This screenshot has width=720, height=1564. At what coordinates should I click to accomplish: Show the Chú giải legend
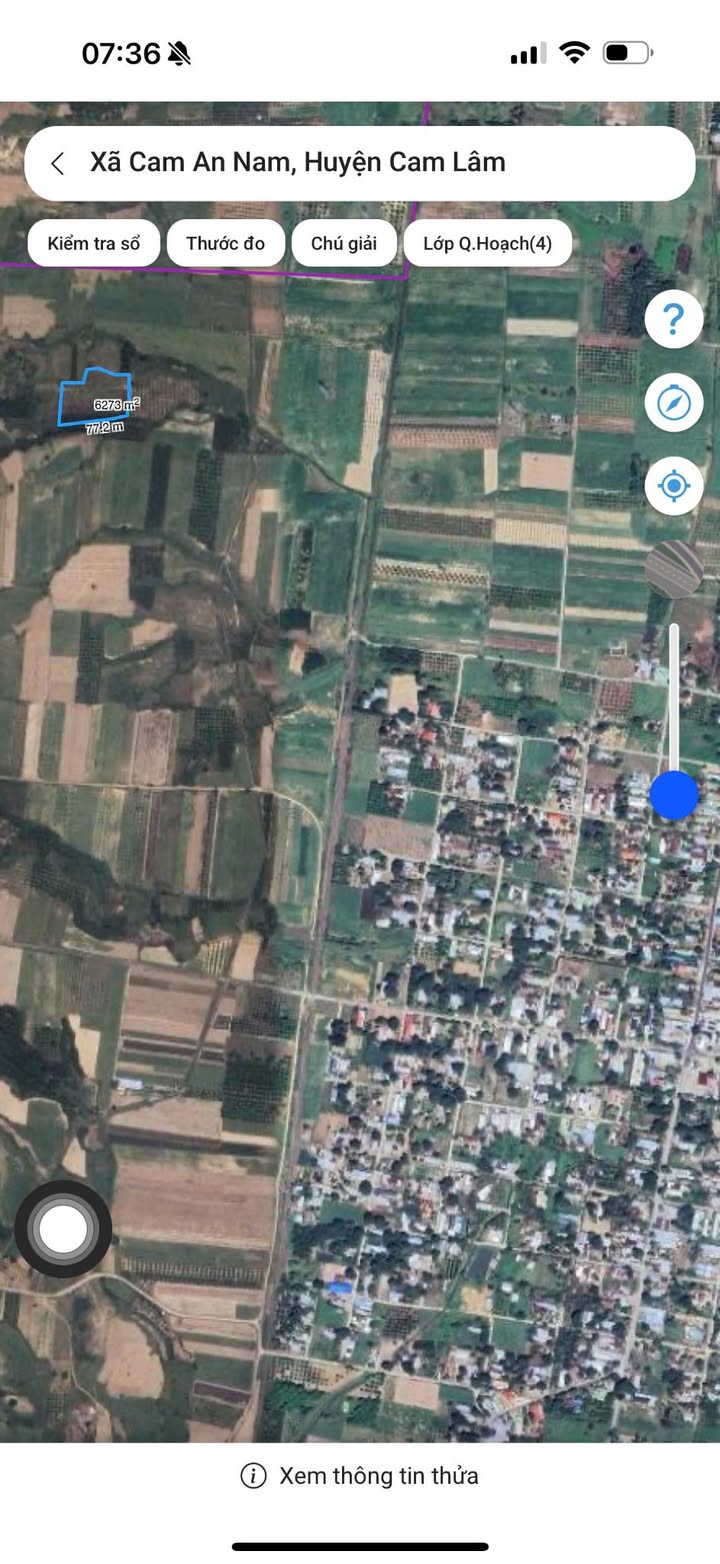click(x=343, y=243)
